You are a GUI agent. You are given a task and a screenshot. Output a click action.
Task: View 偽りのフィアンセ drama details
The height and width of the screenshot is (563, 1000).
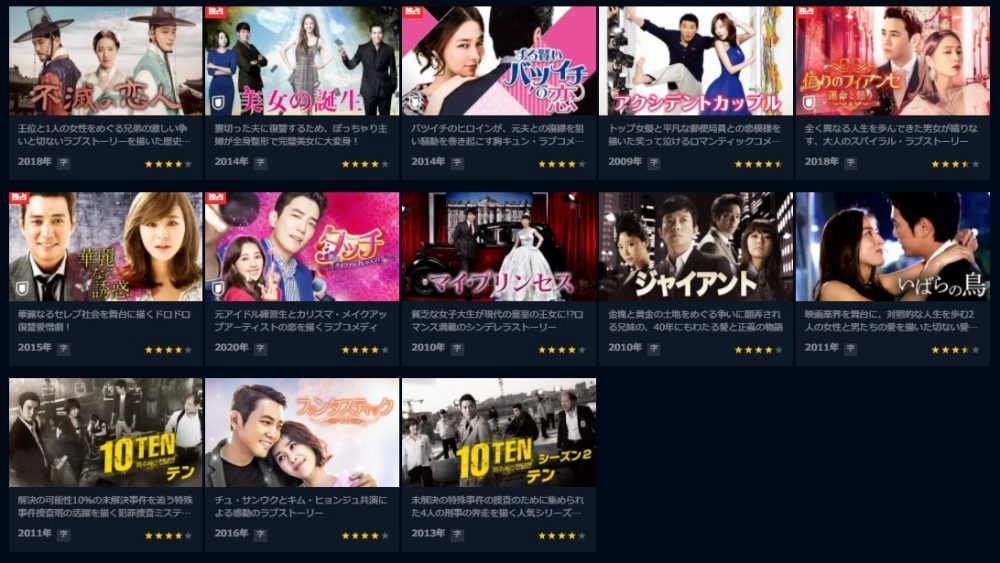pos(892,62)
